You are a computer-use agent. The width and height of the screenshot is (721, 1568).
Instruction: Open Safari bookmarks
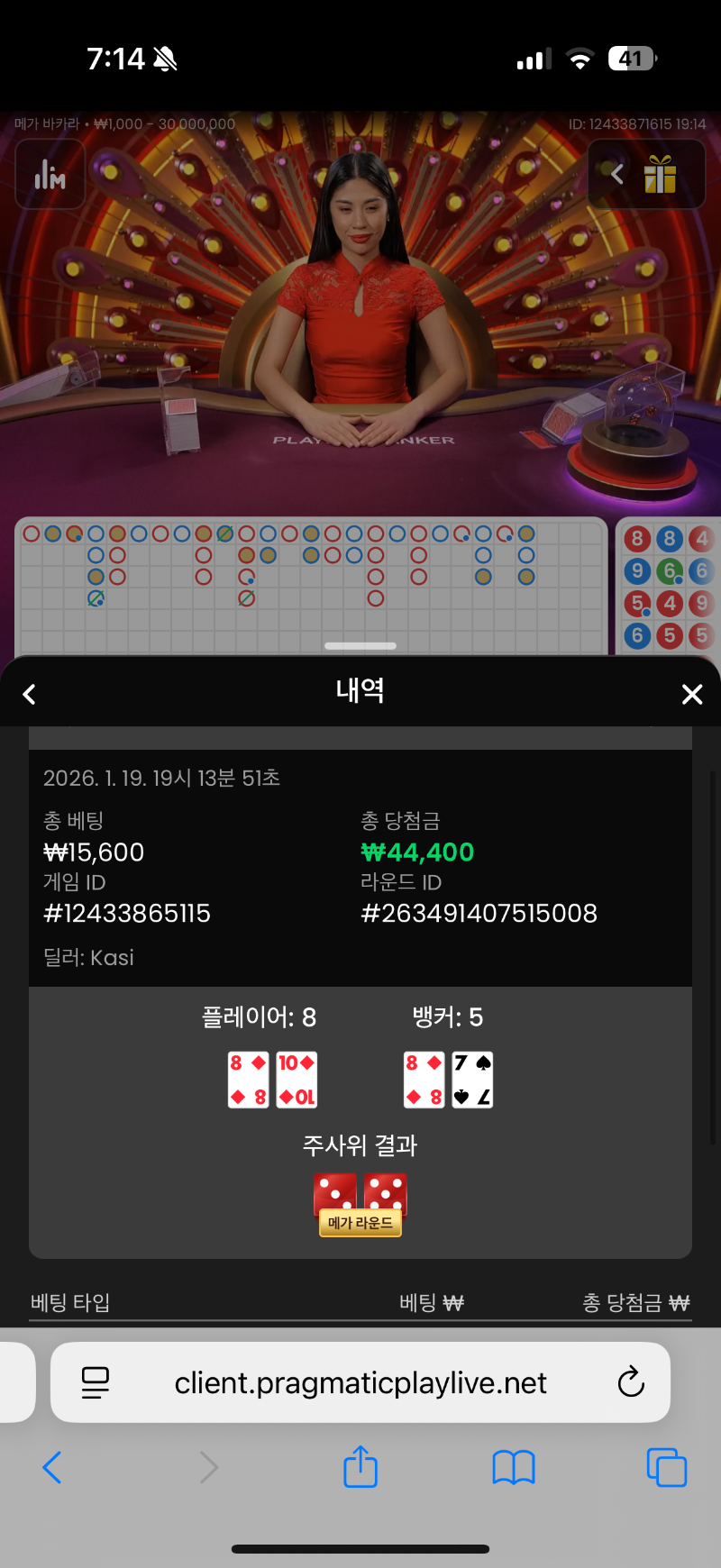[x=514, y=1467]
